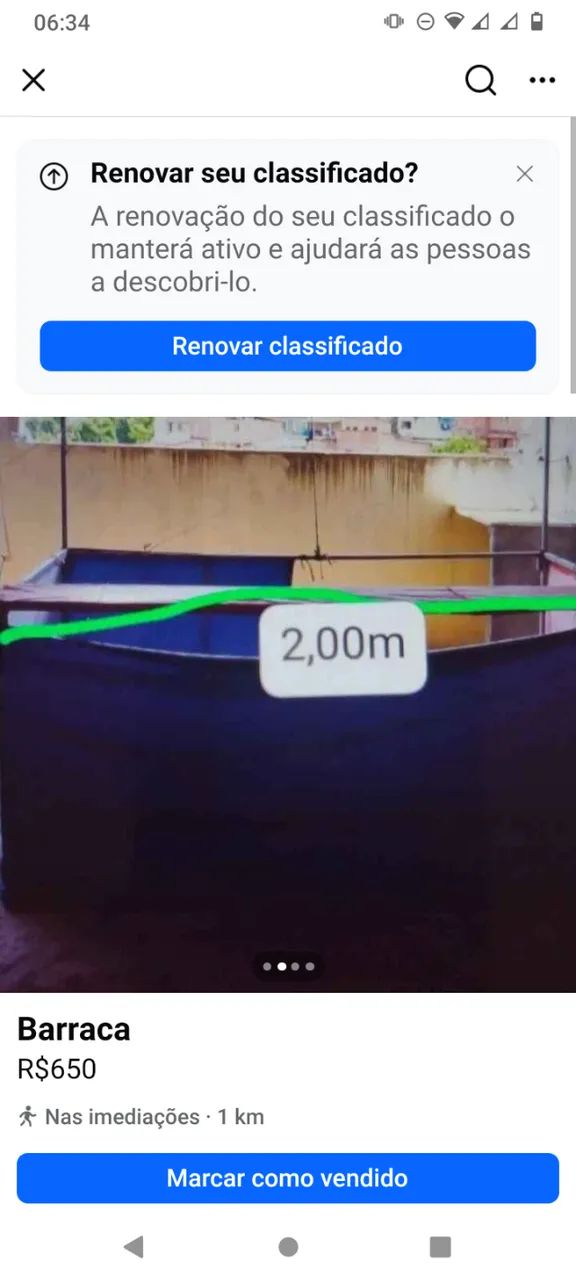Open the three-dot overflow menu

[542, 81]
